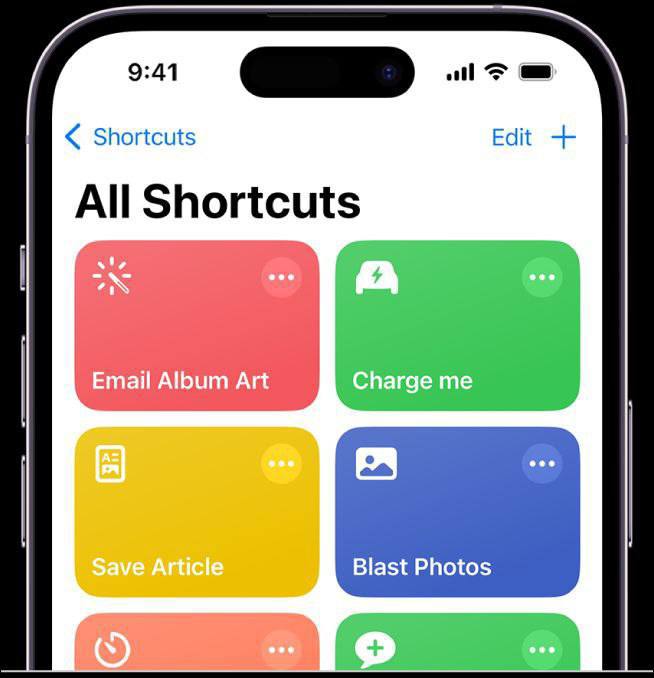The width and height of the screenshot is (654, 678).
Task: Go back to the Shortcuts folder list
Action: click(129, 137)
